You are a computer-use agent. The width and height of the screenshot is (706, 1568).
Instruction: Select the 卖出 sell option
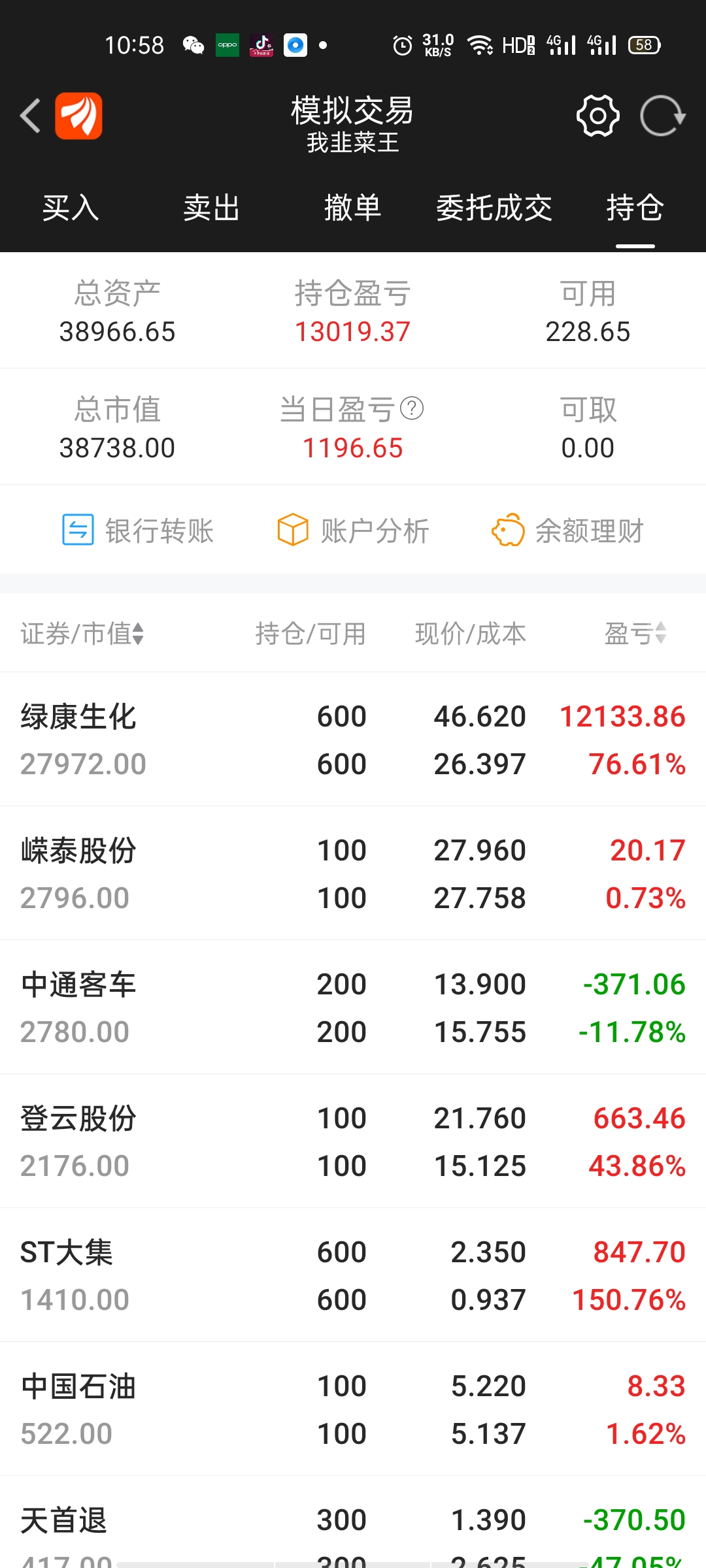(x=212, y=208)
